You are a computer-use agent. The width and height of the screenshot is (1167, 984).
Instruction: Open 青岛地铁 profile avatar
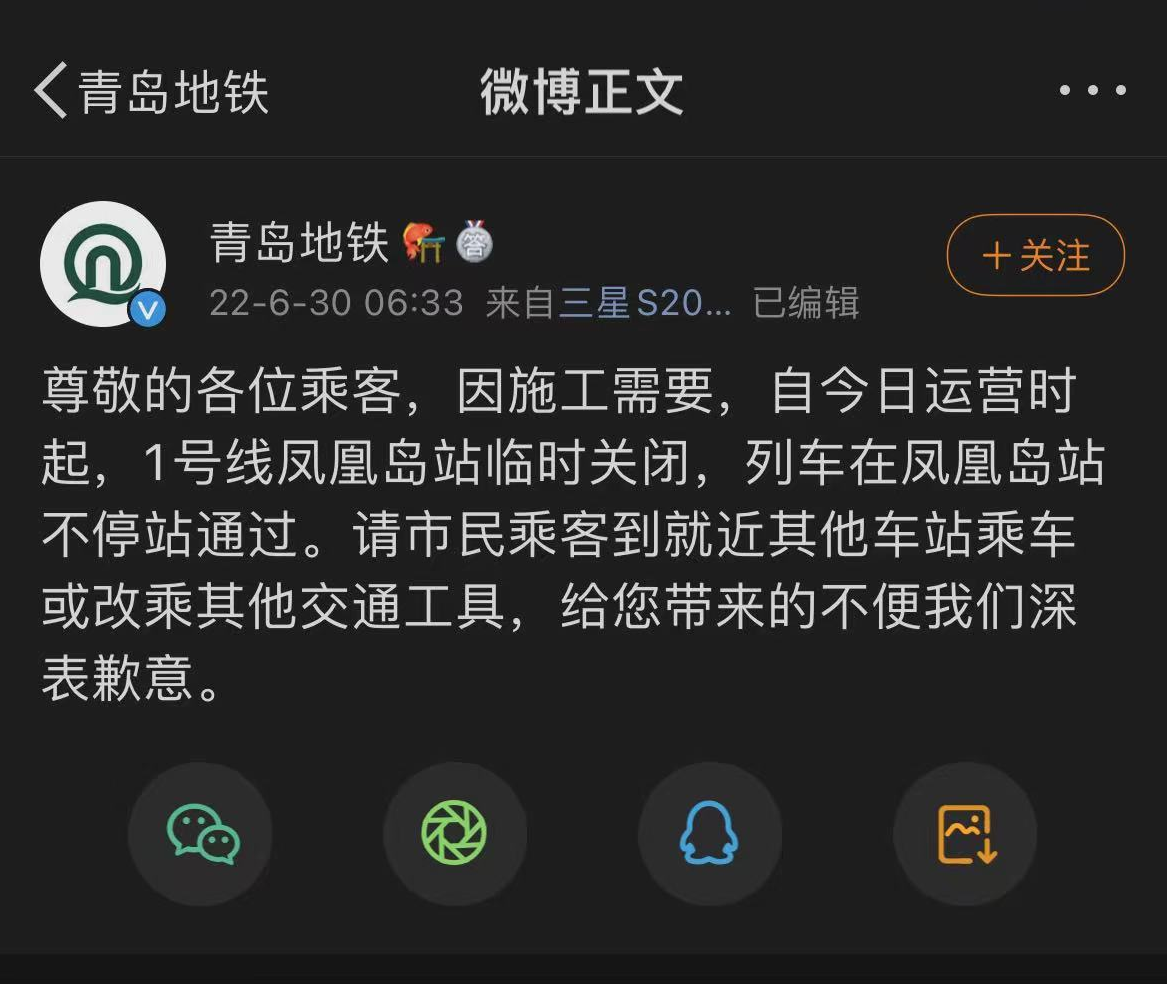coord(103,264)
